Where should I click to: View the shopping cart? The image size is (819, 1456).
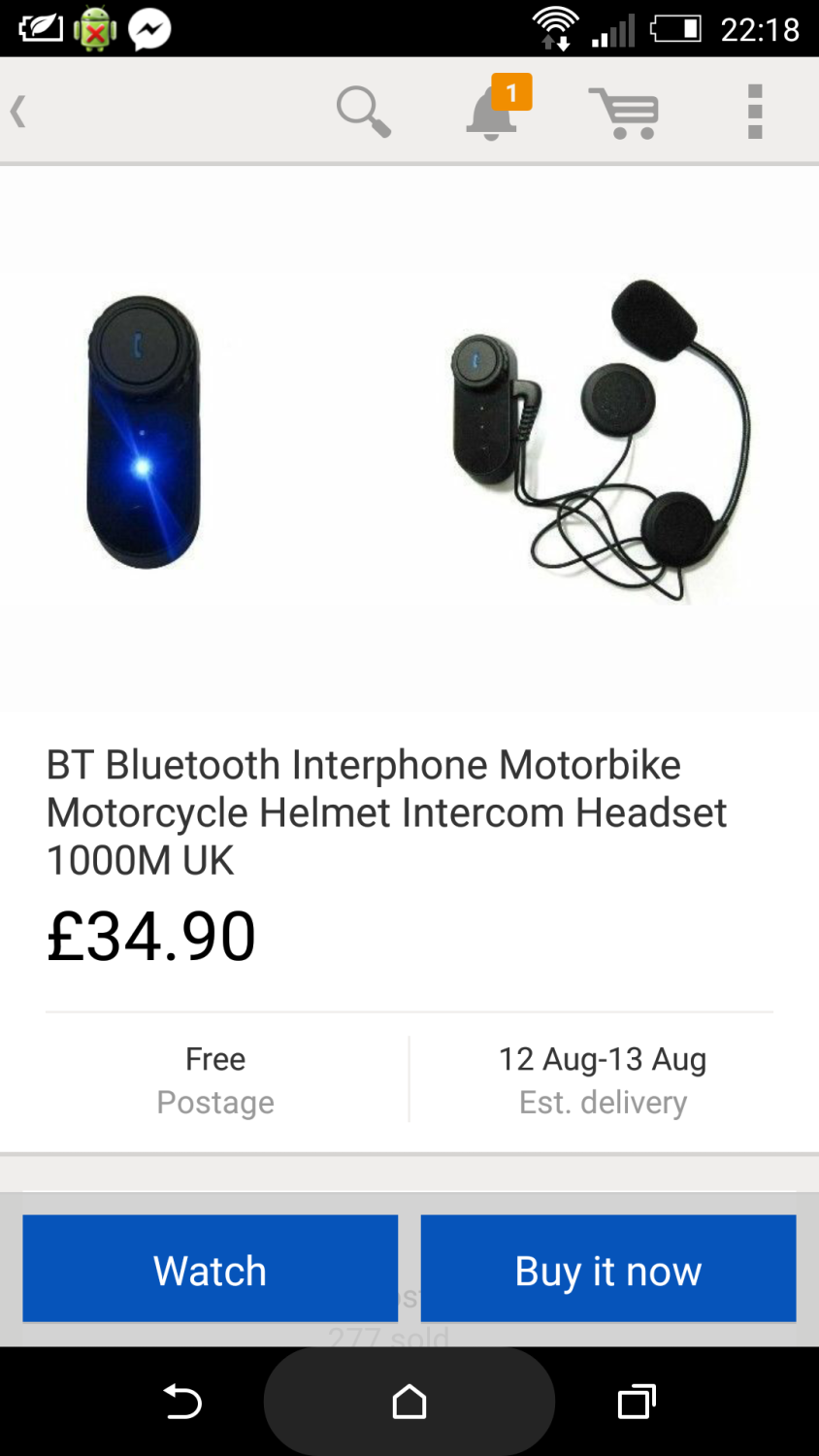(624, 113)
